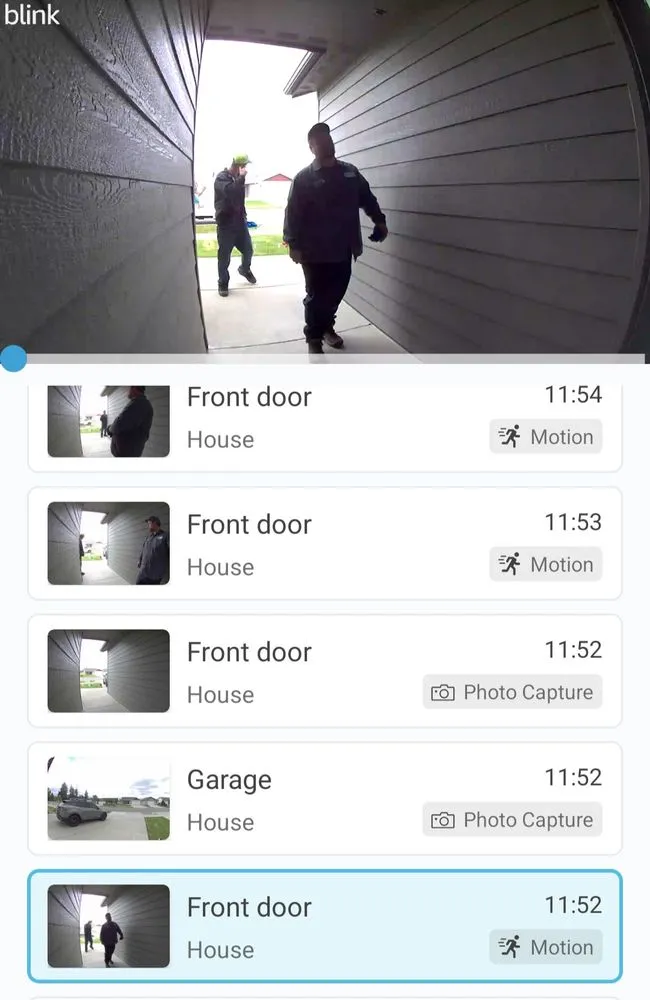Select the highlighted 11:52 Front door motion clip
Image resolution: width=650 pixels, height=1000 pixels.
click(x=324, y=926)
